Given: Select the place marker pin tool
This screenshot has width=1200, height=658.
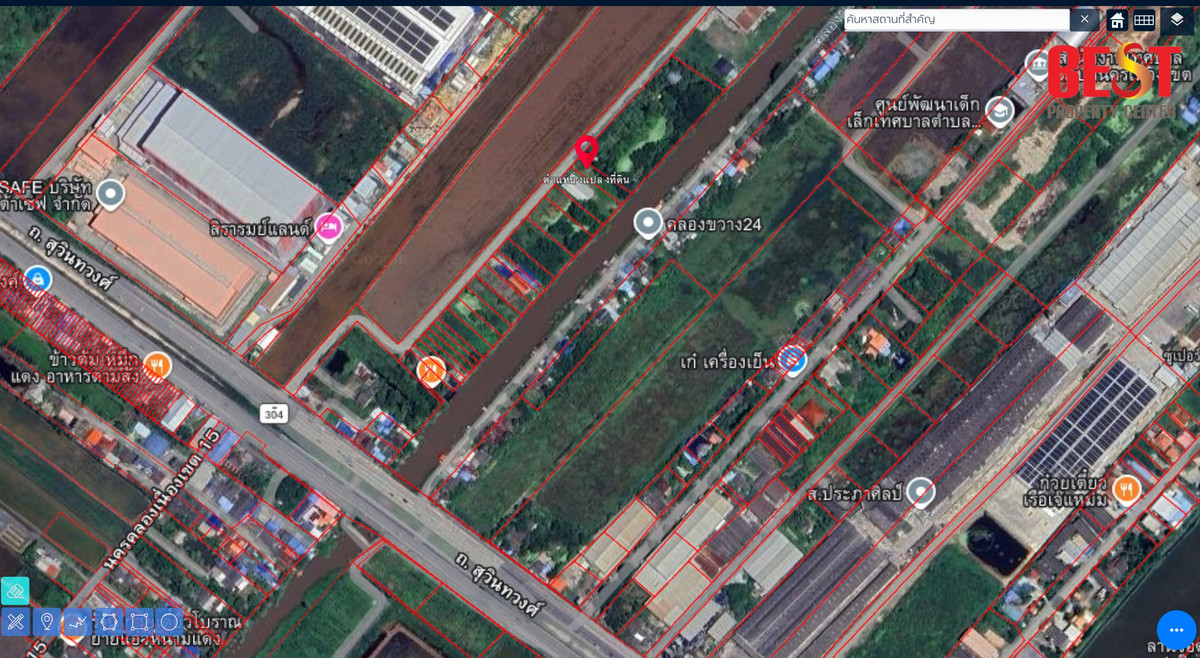Looking at the screenshot, I should [x=46, y=622].
